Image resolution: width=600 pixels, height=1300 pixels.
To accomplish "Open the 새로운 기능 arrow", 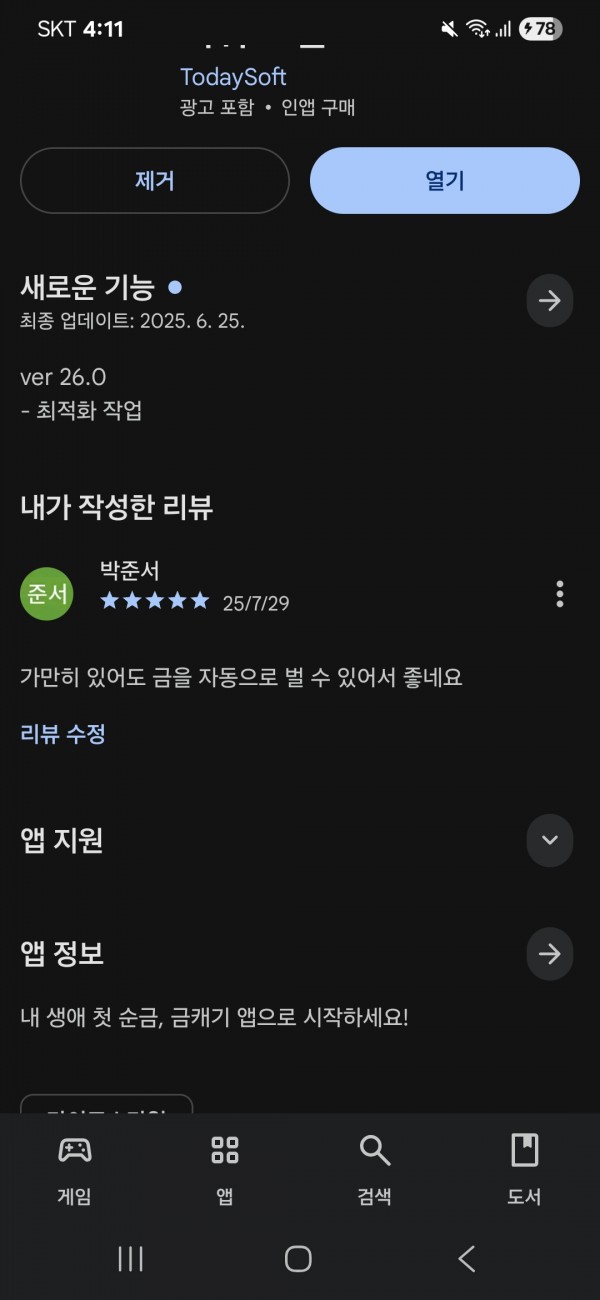I will click(x=550, y=300).
